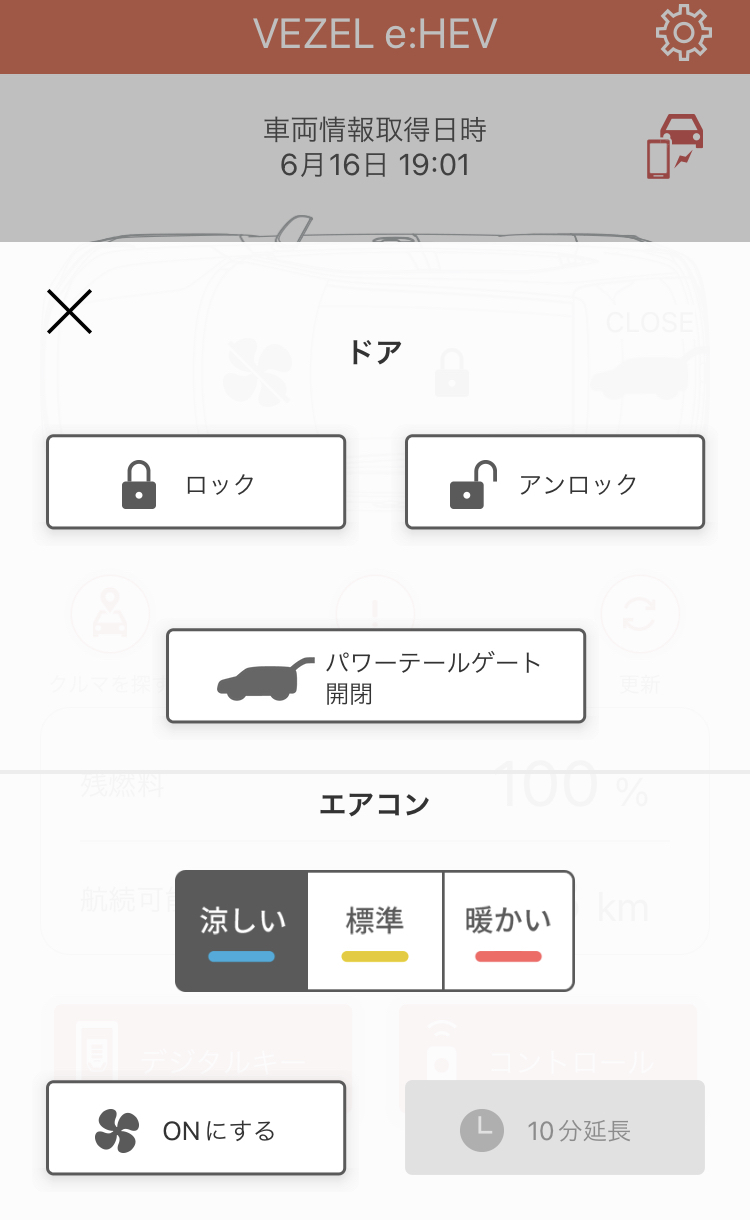
Task: Turn on the air conditioner with ONにする
Action: (x=196, y=1128)
